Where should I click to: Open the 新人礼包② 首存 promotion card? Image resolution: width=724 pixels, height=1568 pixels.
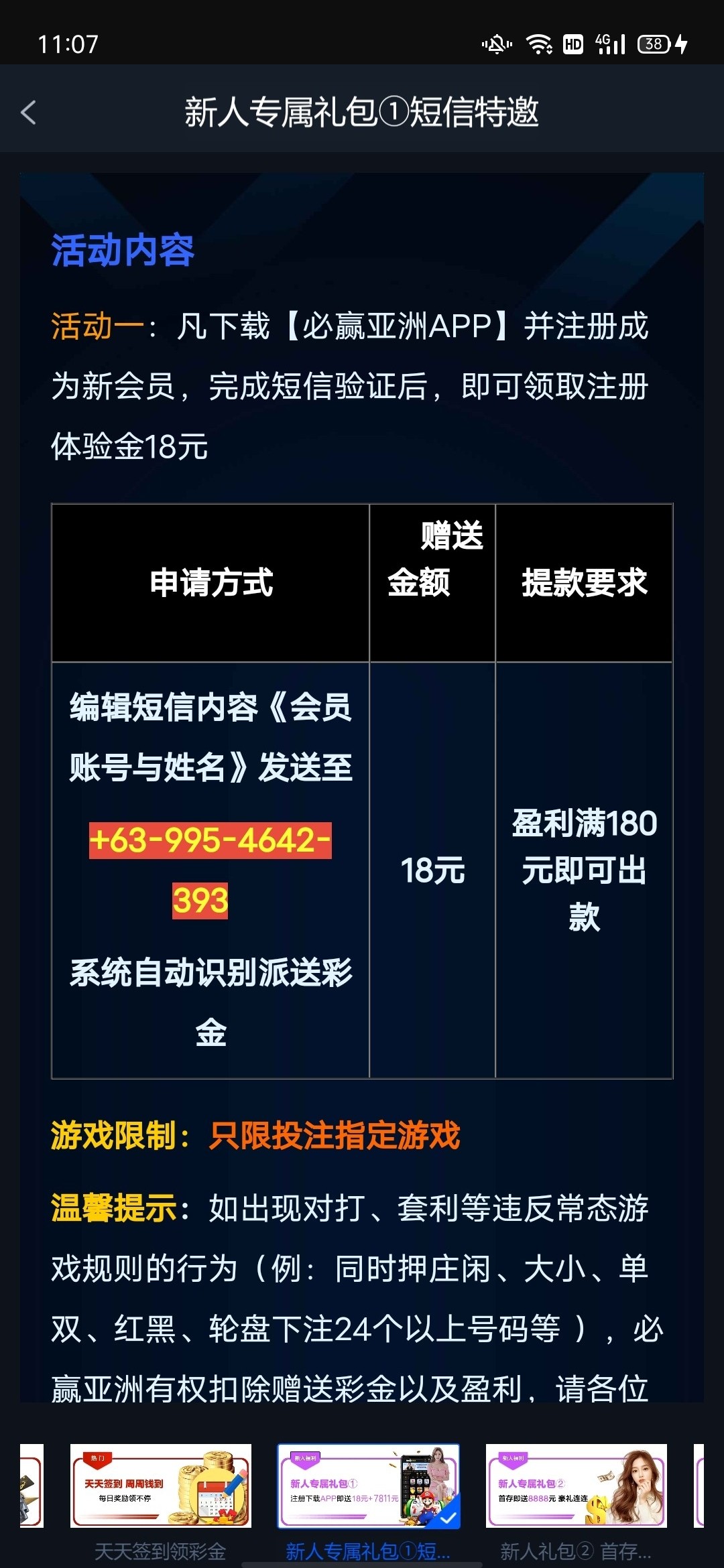coord(576,1486)
